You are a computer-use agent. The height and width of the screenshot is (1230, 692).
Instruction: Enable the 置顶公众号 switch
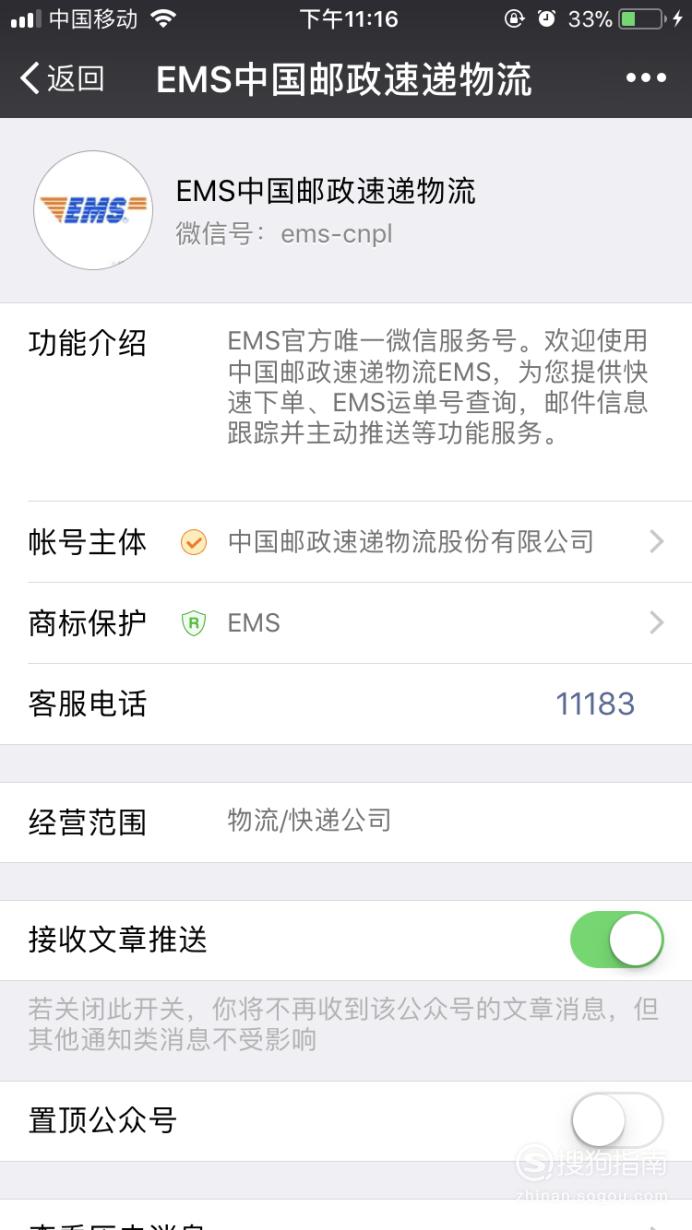(617, 1120)
